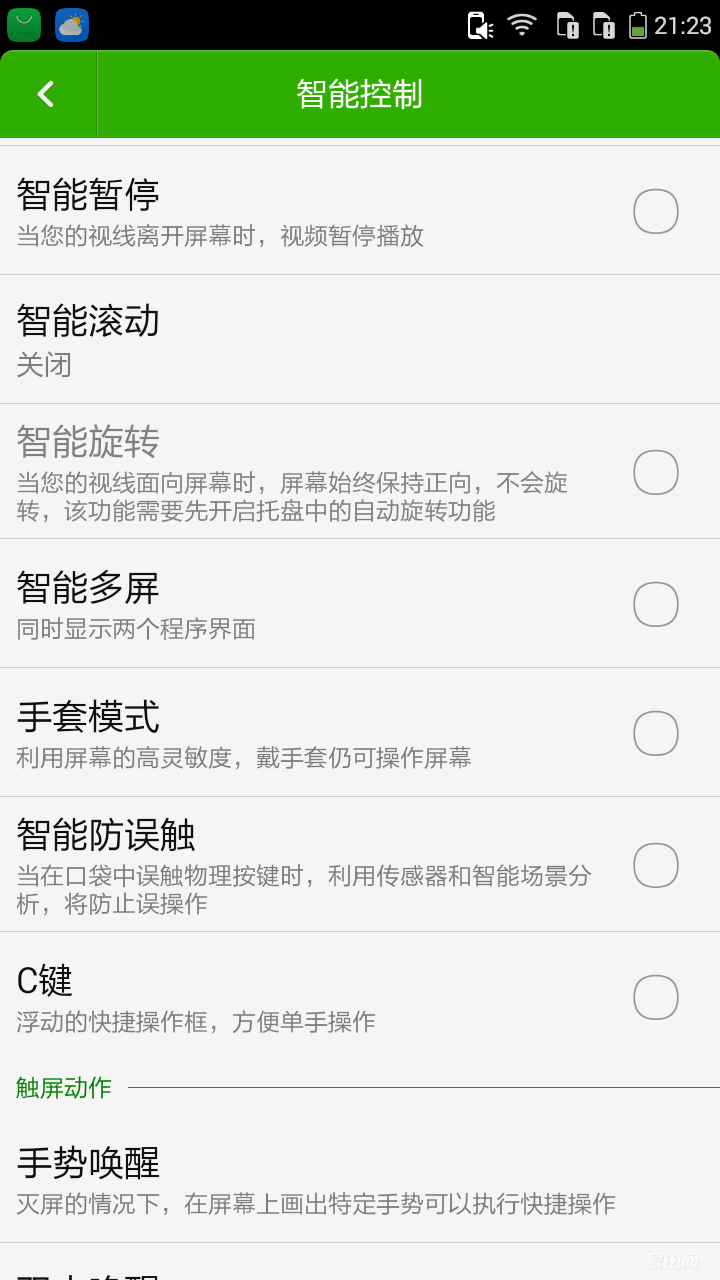Toggle the 智能旋转 checkbox

tap(656, 472)
